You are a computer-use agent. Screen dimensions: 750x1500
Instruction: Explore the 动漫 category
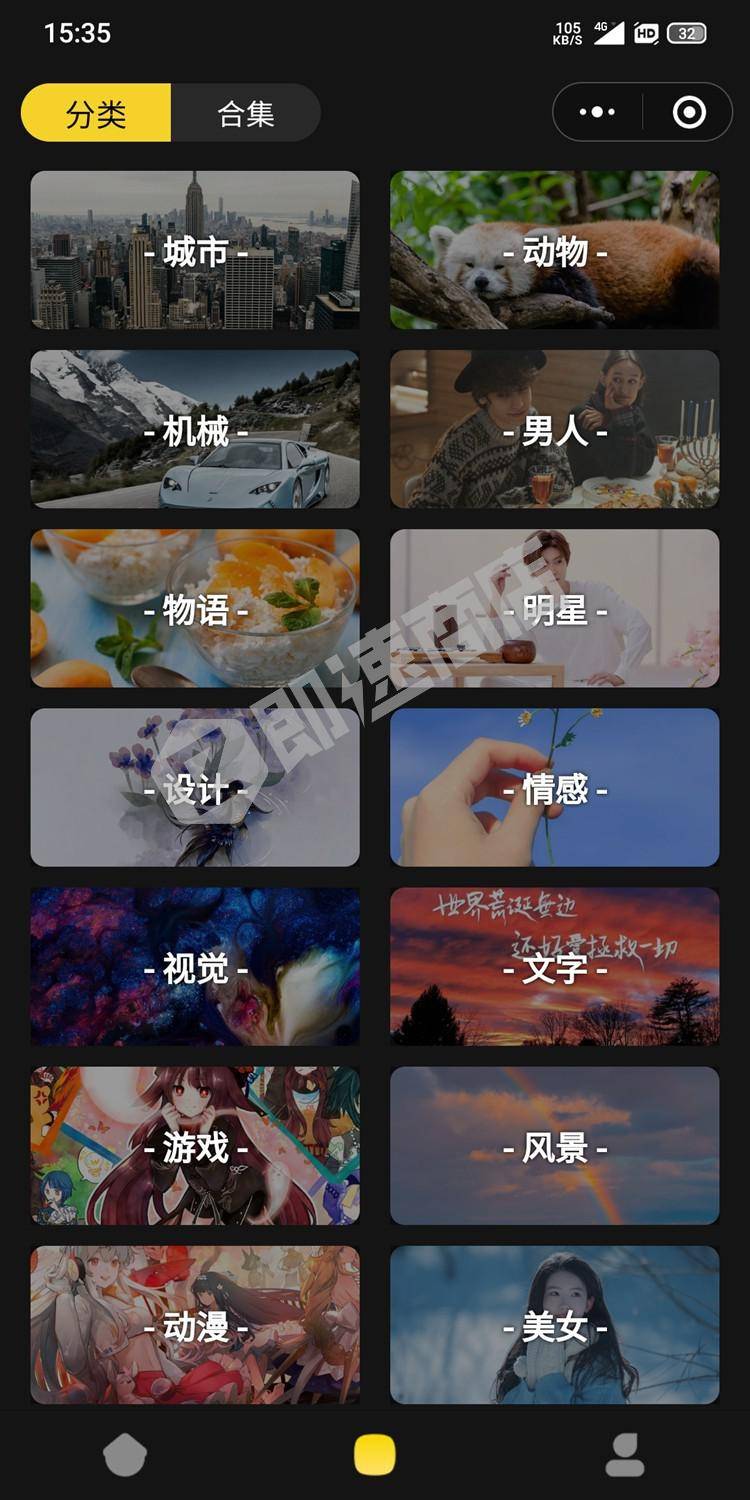[195, 1325]
